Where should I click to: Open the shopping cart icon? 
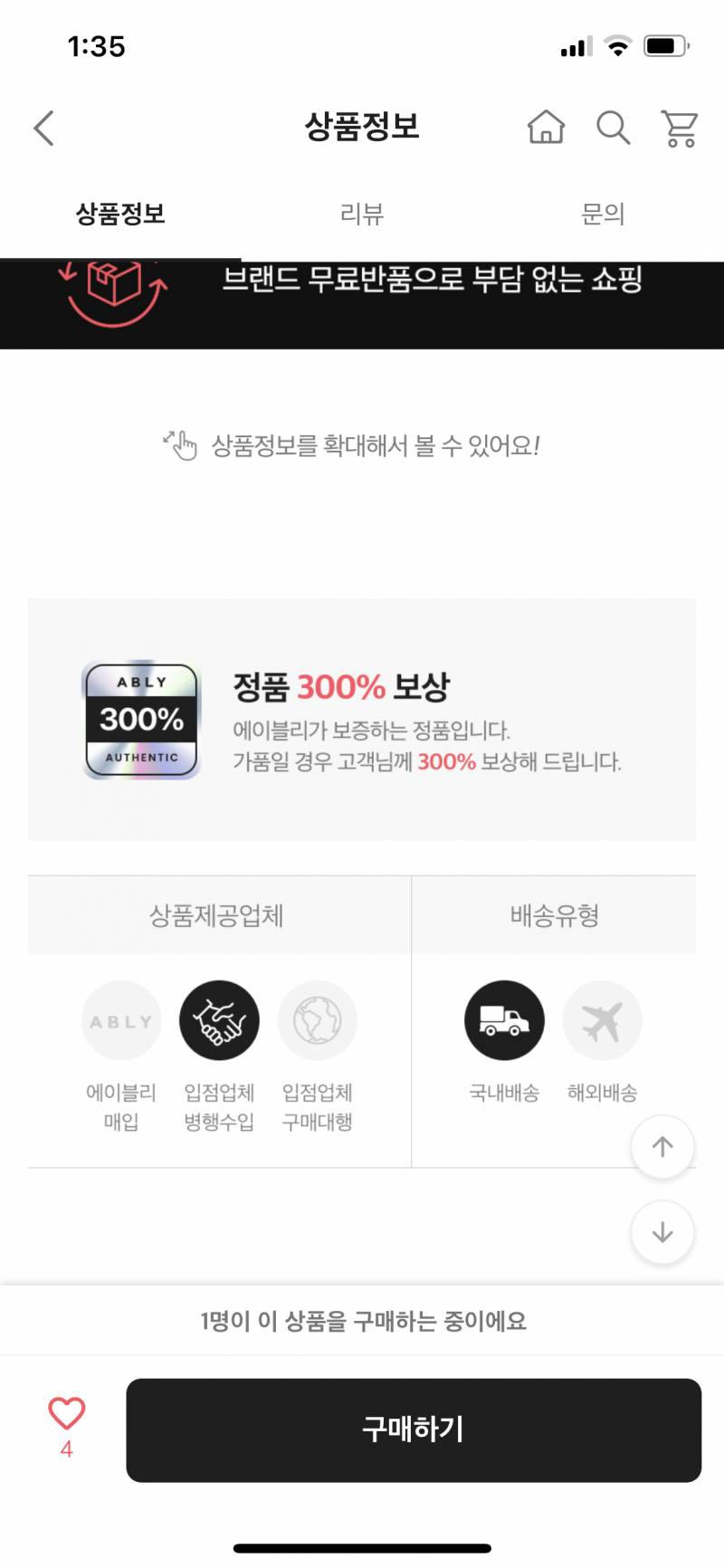pos(679,128)
